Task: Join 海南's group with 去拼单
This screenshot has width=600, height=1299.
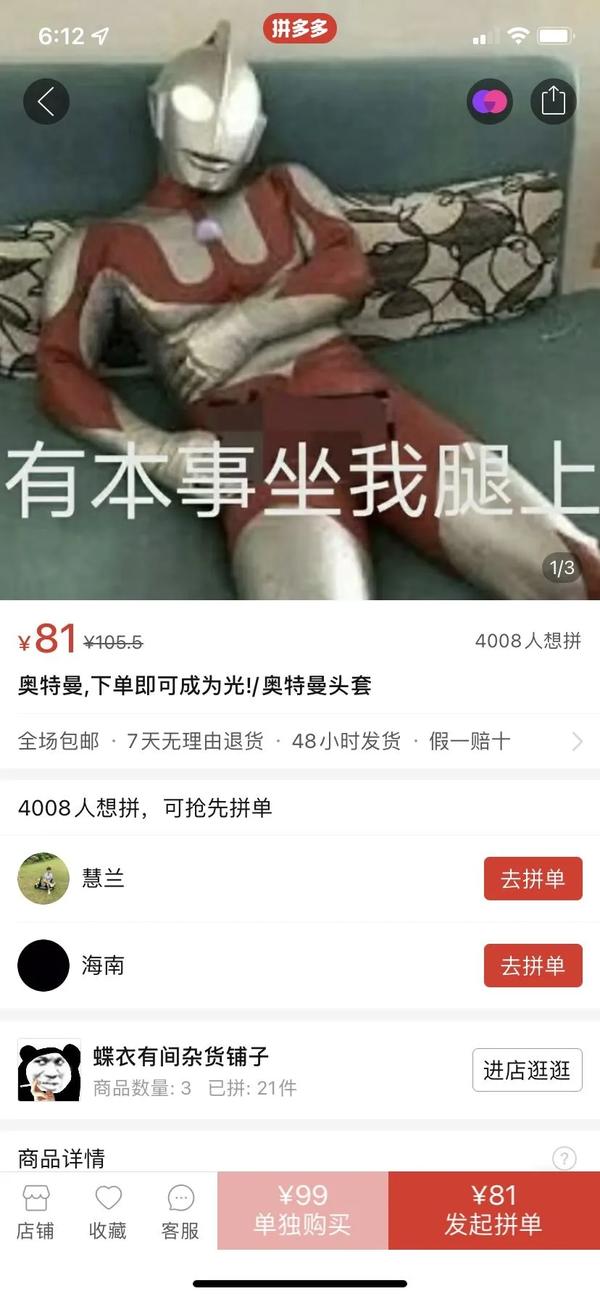Action: (x=533, y=966)
